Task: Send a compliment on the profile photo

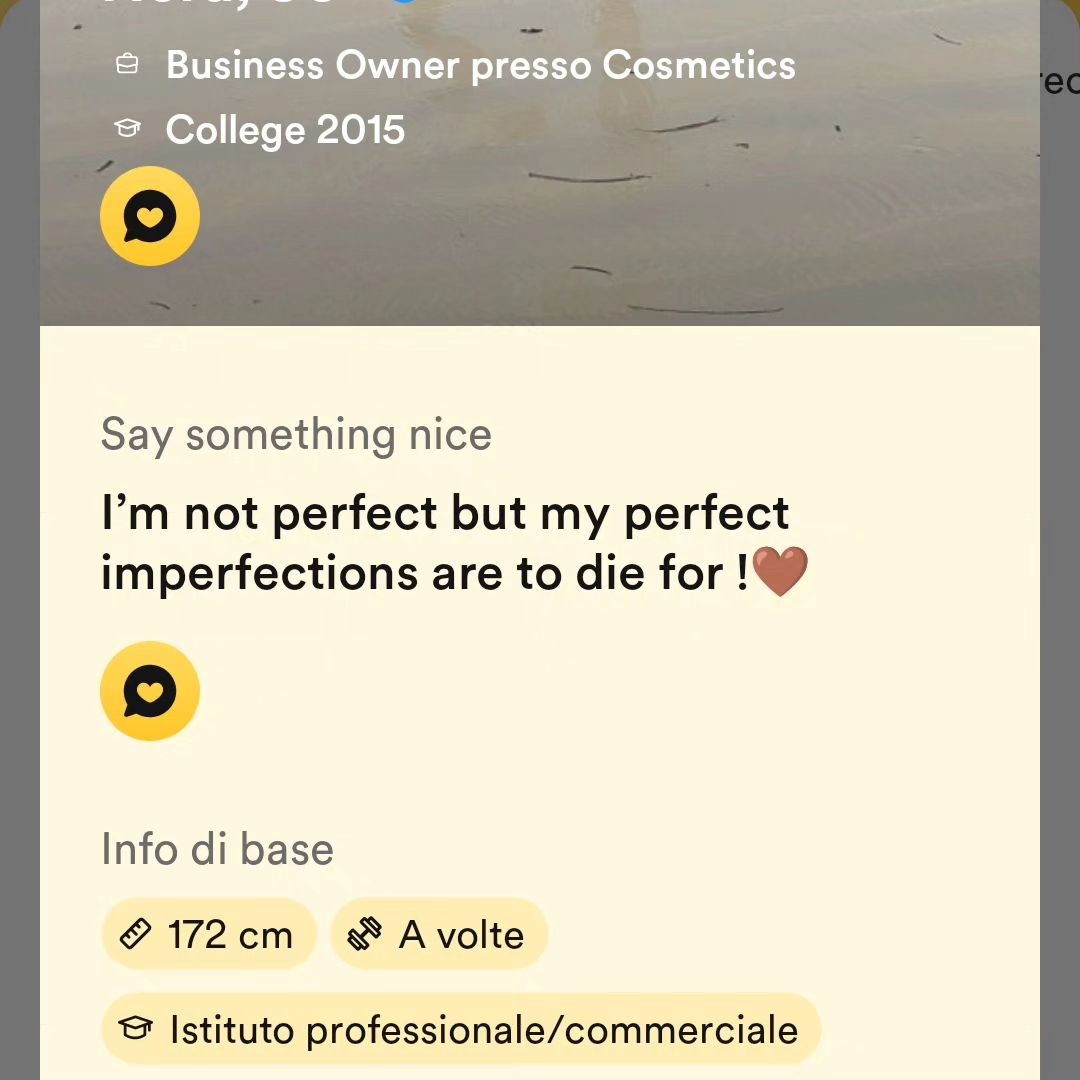Action: (x=150, y=216)
